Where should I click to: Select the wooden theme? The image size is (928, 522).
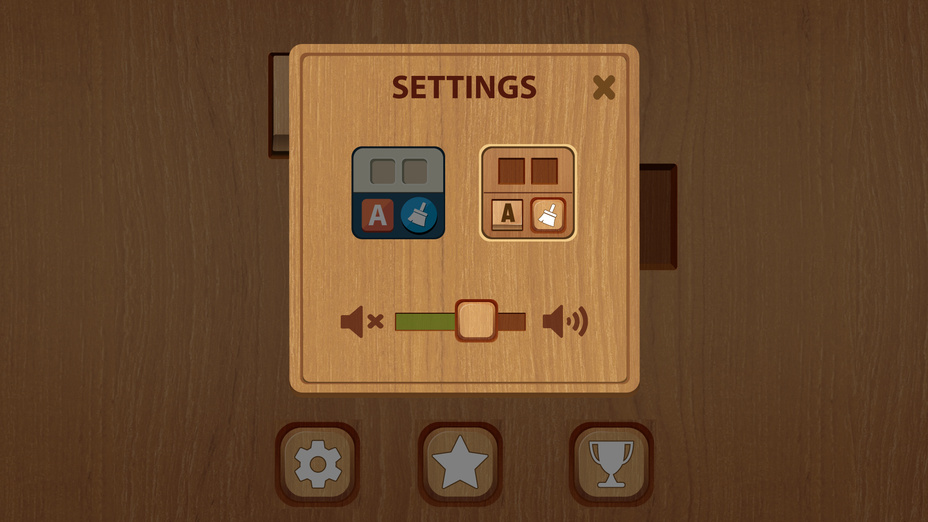528,193
